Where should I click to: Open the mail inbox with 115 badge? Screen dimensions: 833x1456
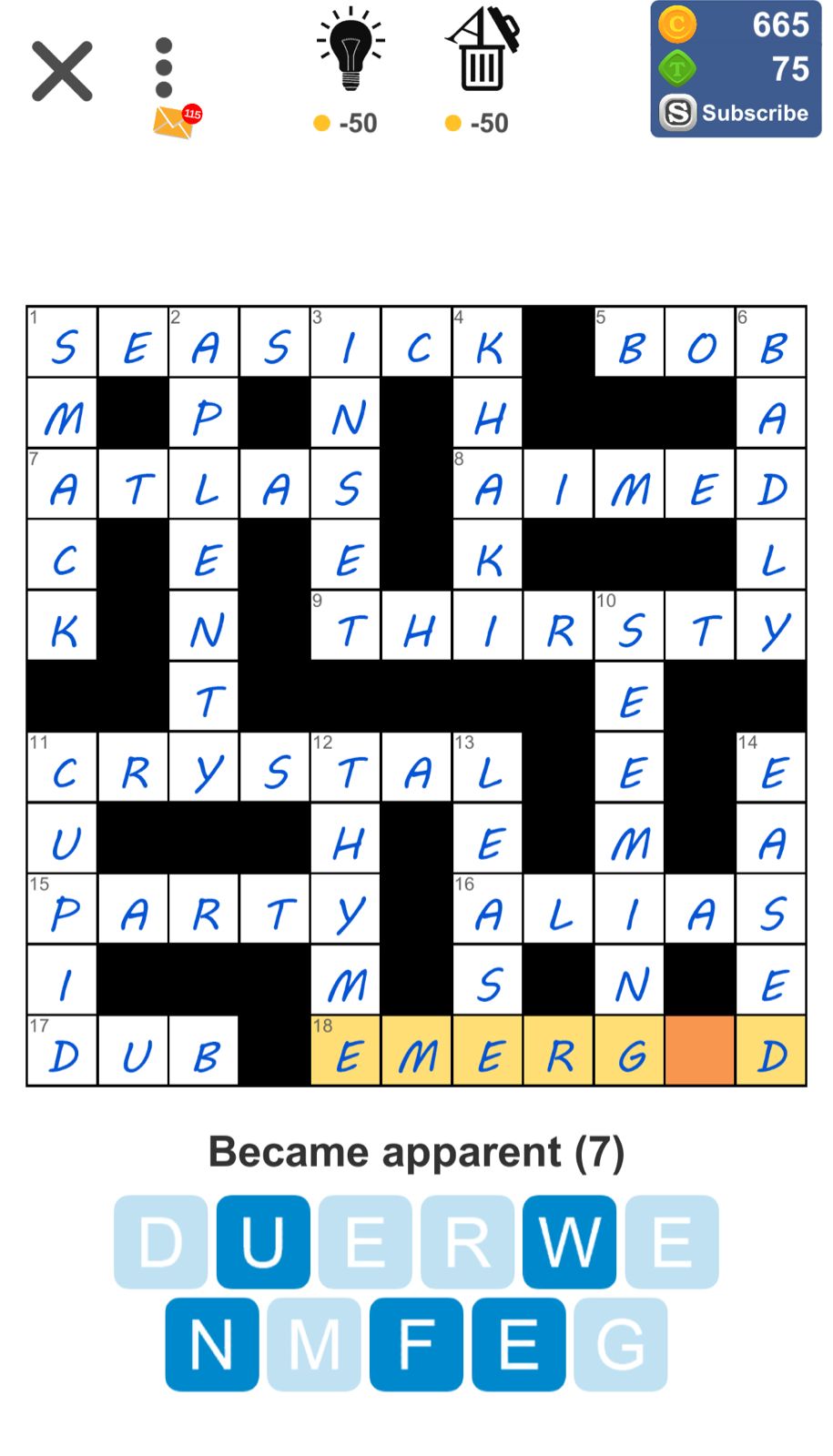pos(175,122)
